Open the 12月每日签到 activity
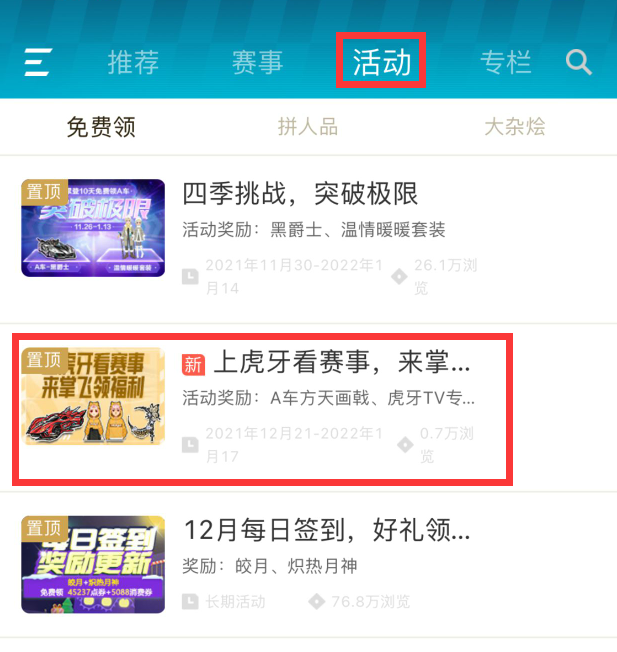The width and height of the screenshot is (617, 652). [x=320, y=529]
